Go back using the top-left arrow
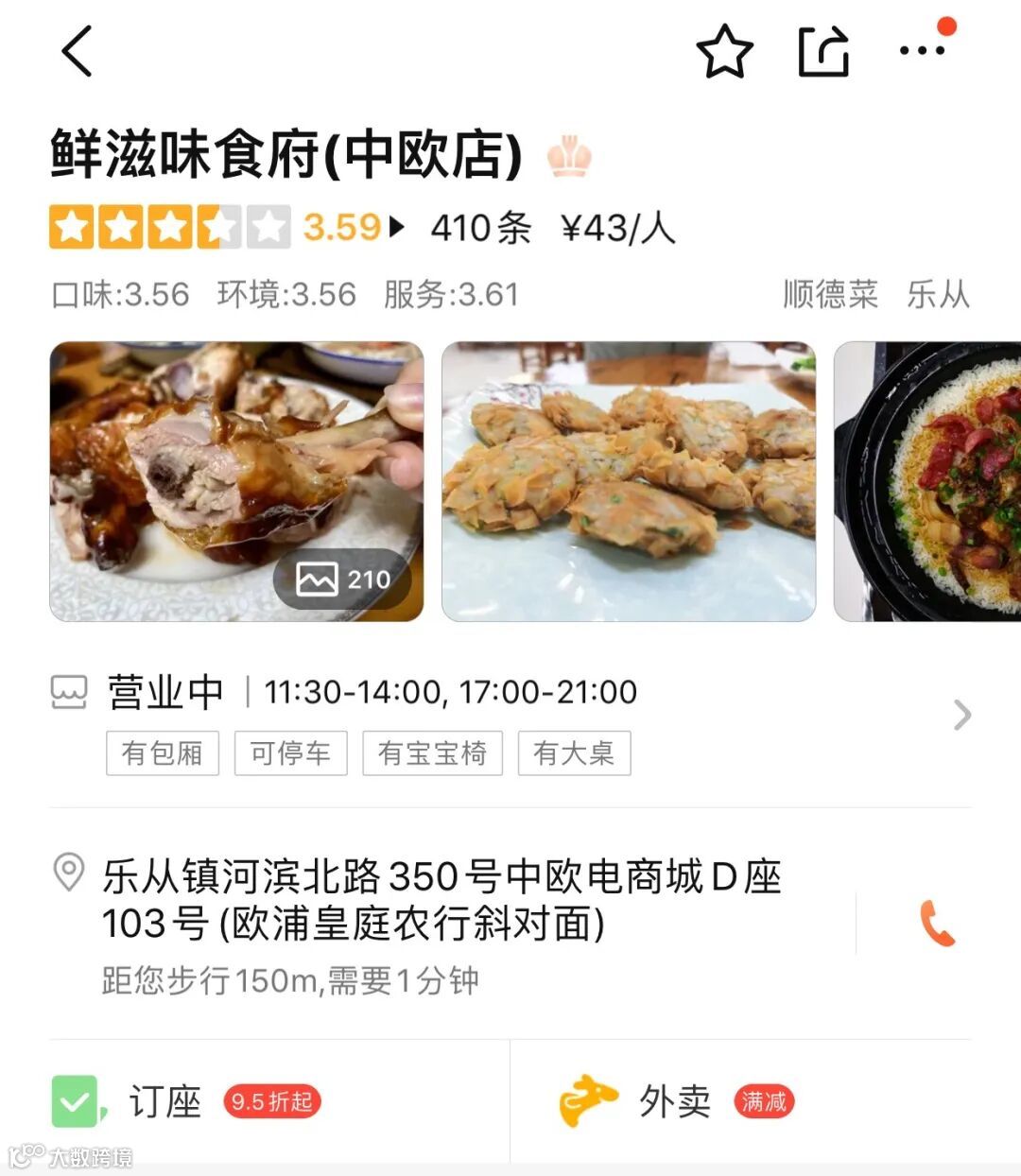 [x=78, y=51]
